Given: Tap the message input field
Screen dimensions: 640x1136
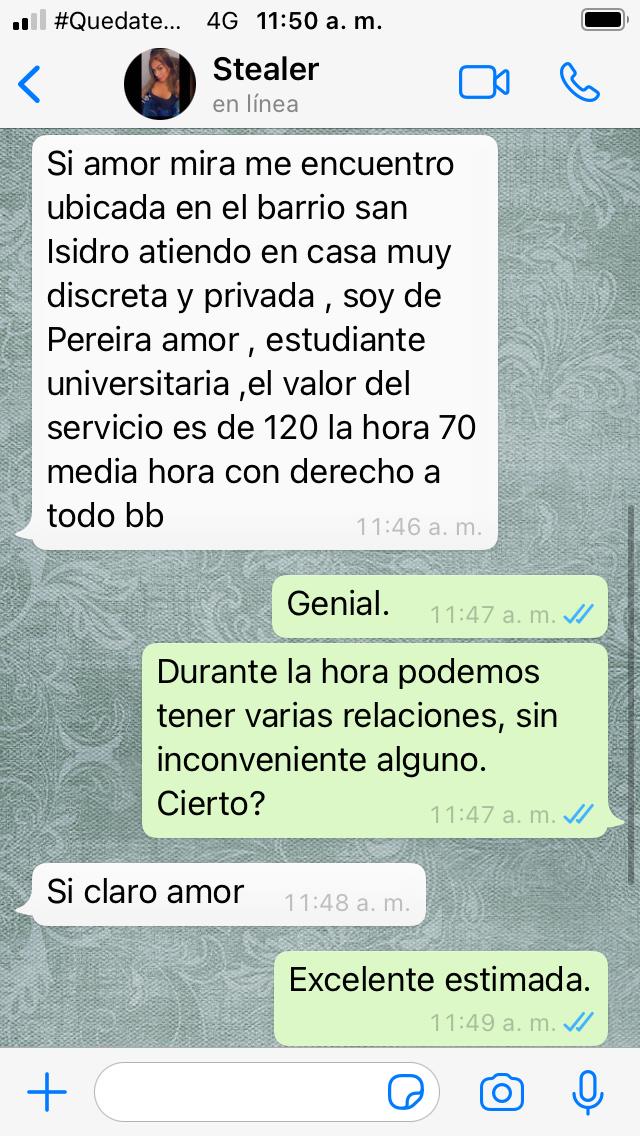Looking at the screenshot, I should (x=240, y=1092).
